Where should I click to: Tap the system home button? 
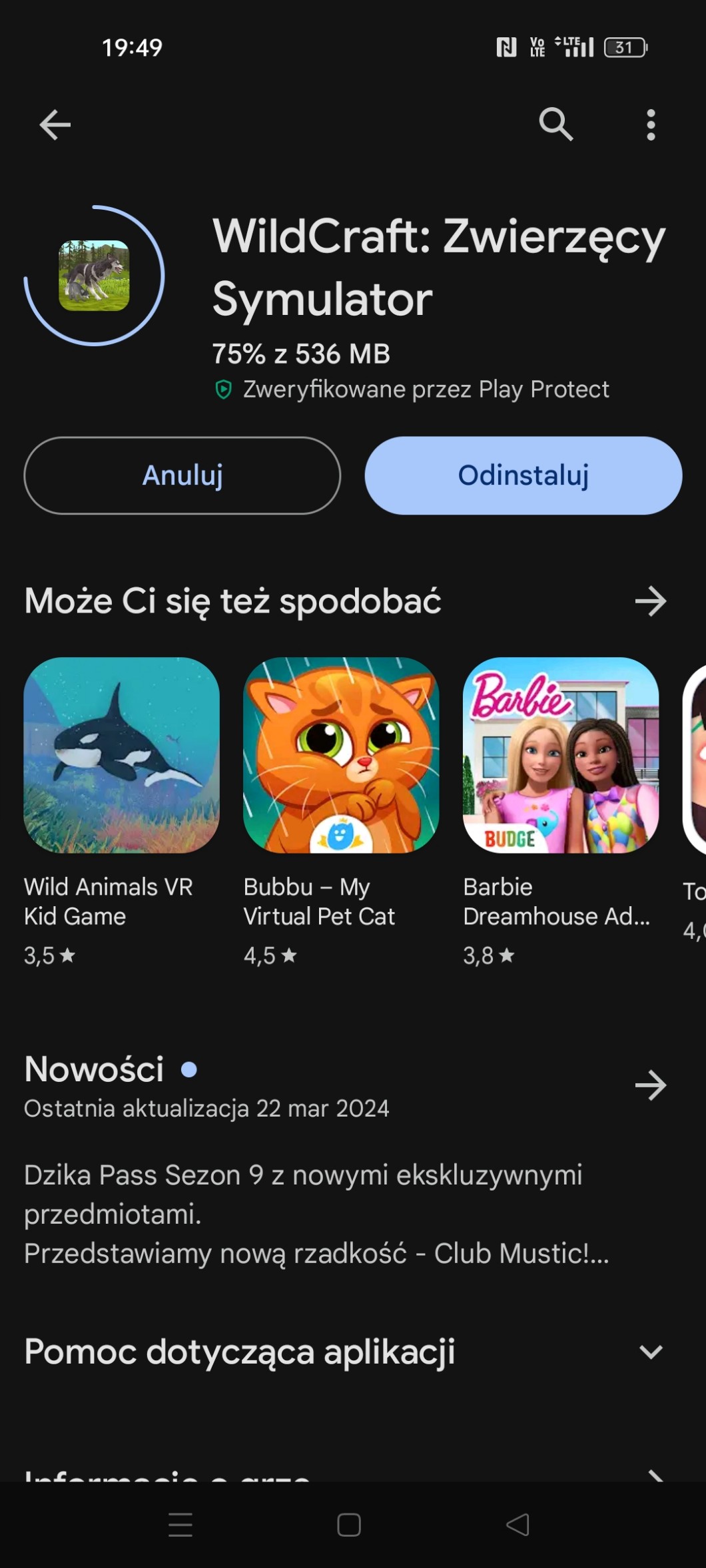[x=349, y=1525]
